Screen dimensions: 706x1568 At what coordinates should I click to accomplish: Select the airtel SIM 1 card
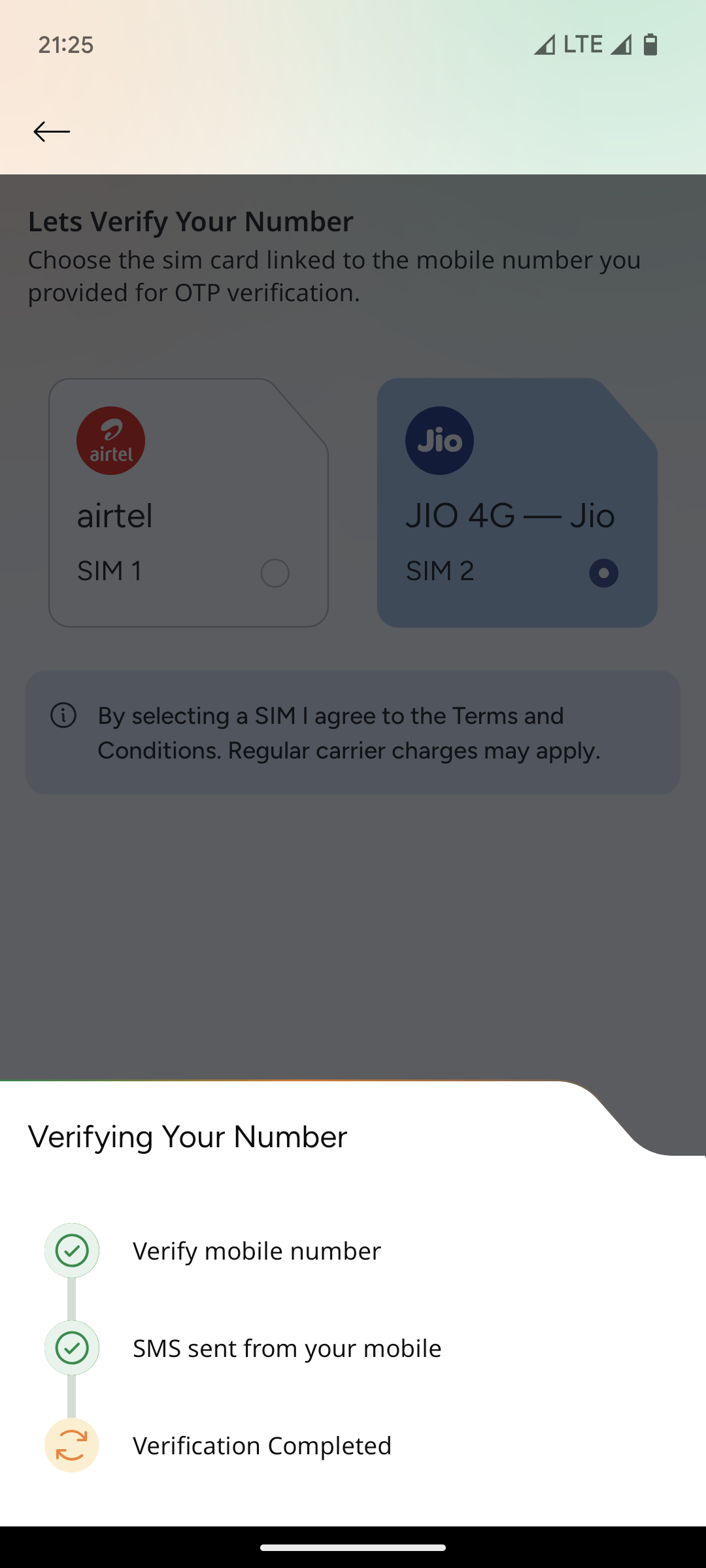(x=188, y=502)
